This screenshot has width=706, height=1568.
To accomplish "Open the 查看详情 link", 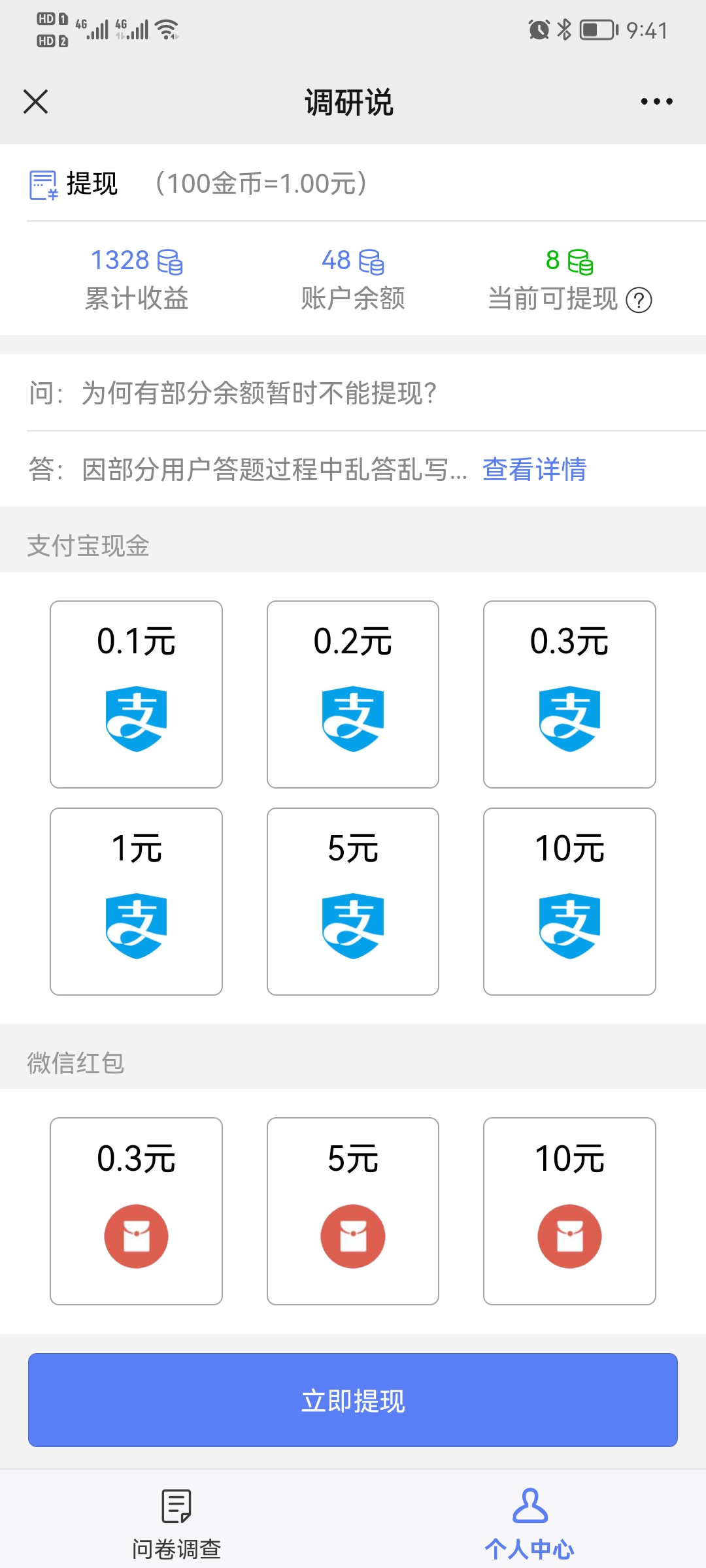I will 534,469.
